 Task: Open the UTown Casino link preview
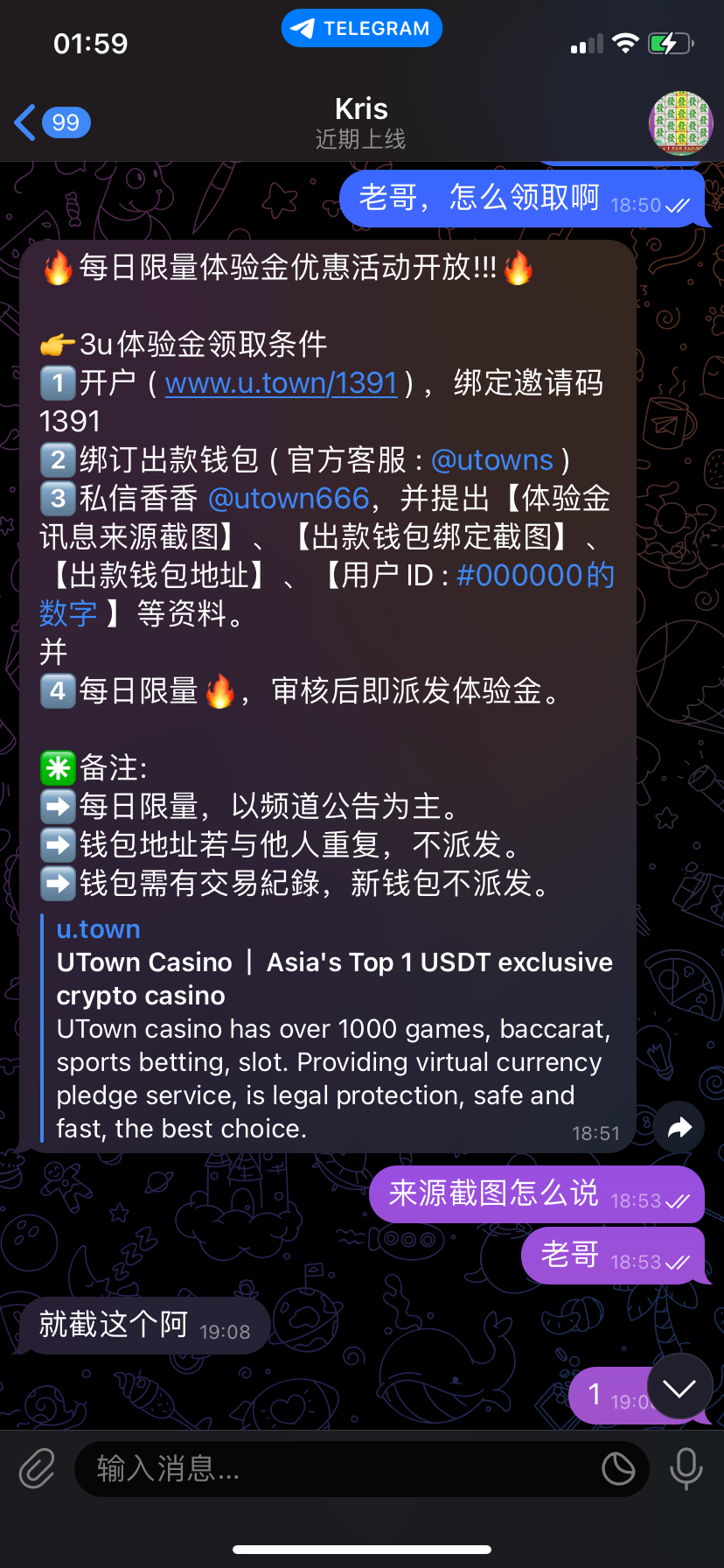[332, 1028]
